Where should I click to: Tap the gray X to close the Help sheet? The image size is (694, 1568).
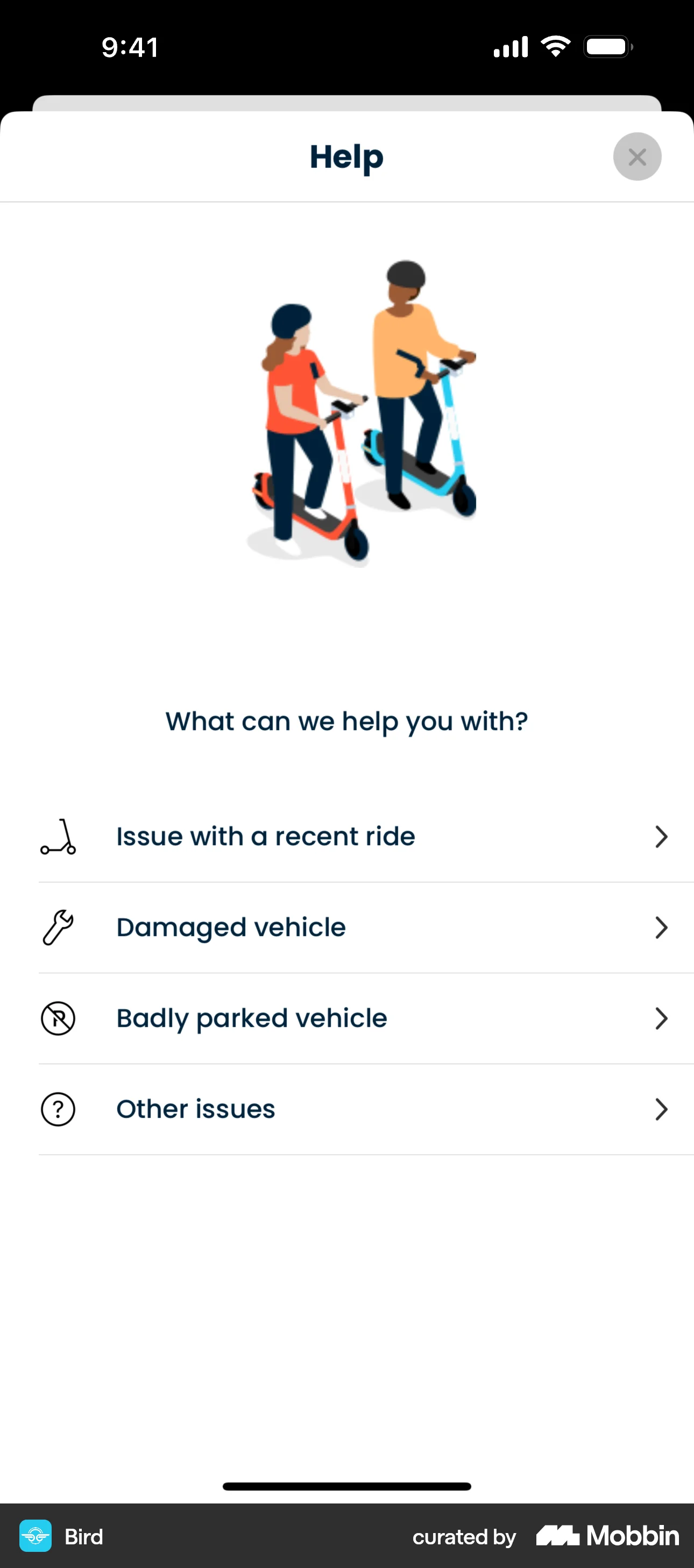point(637,156)
